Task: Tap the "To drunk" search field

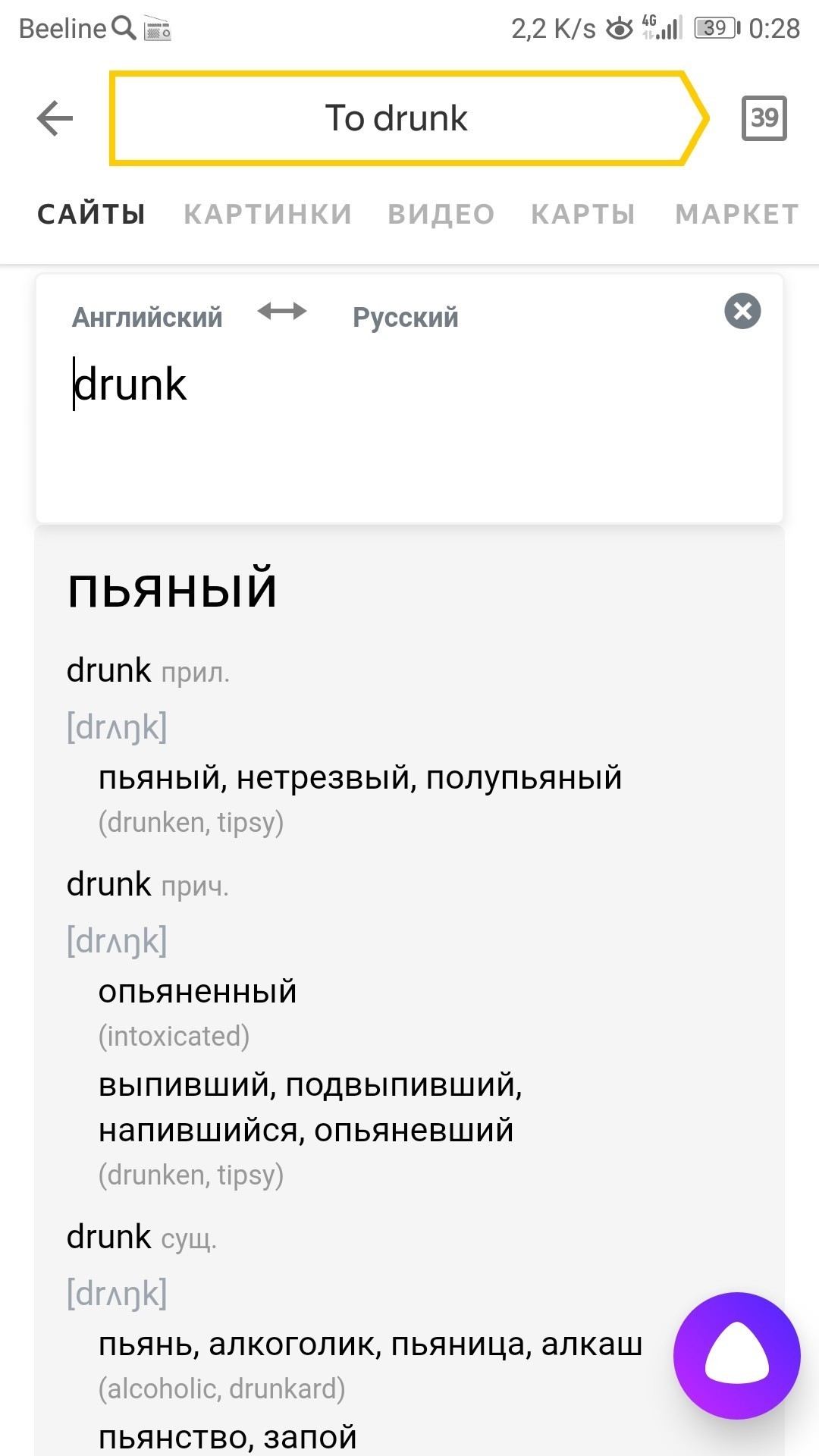Action: point(397,118)
